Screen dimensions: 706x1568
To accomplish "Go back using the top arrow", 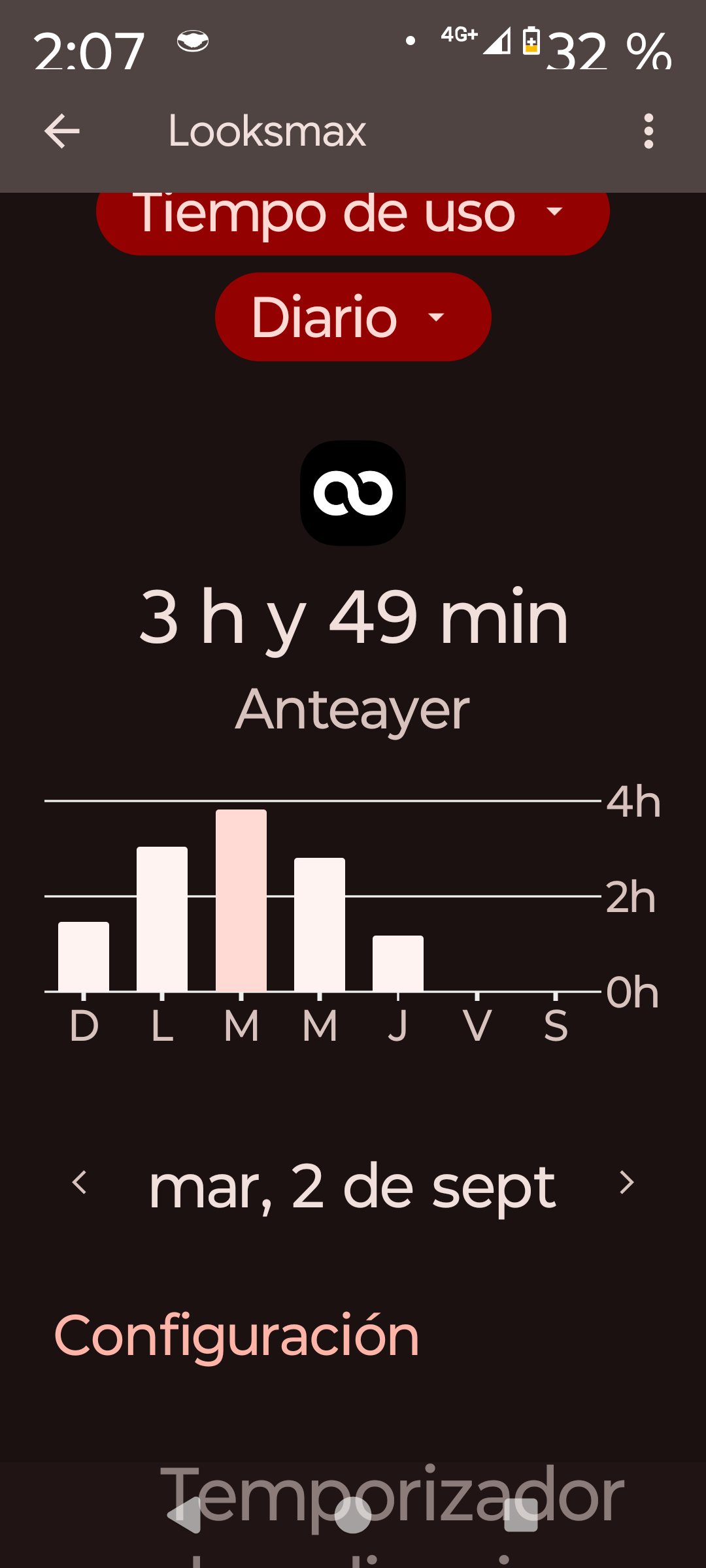I will click(62, 131).
